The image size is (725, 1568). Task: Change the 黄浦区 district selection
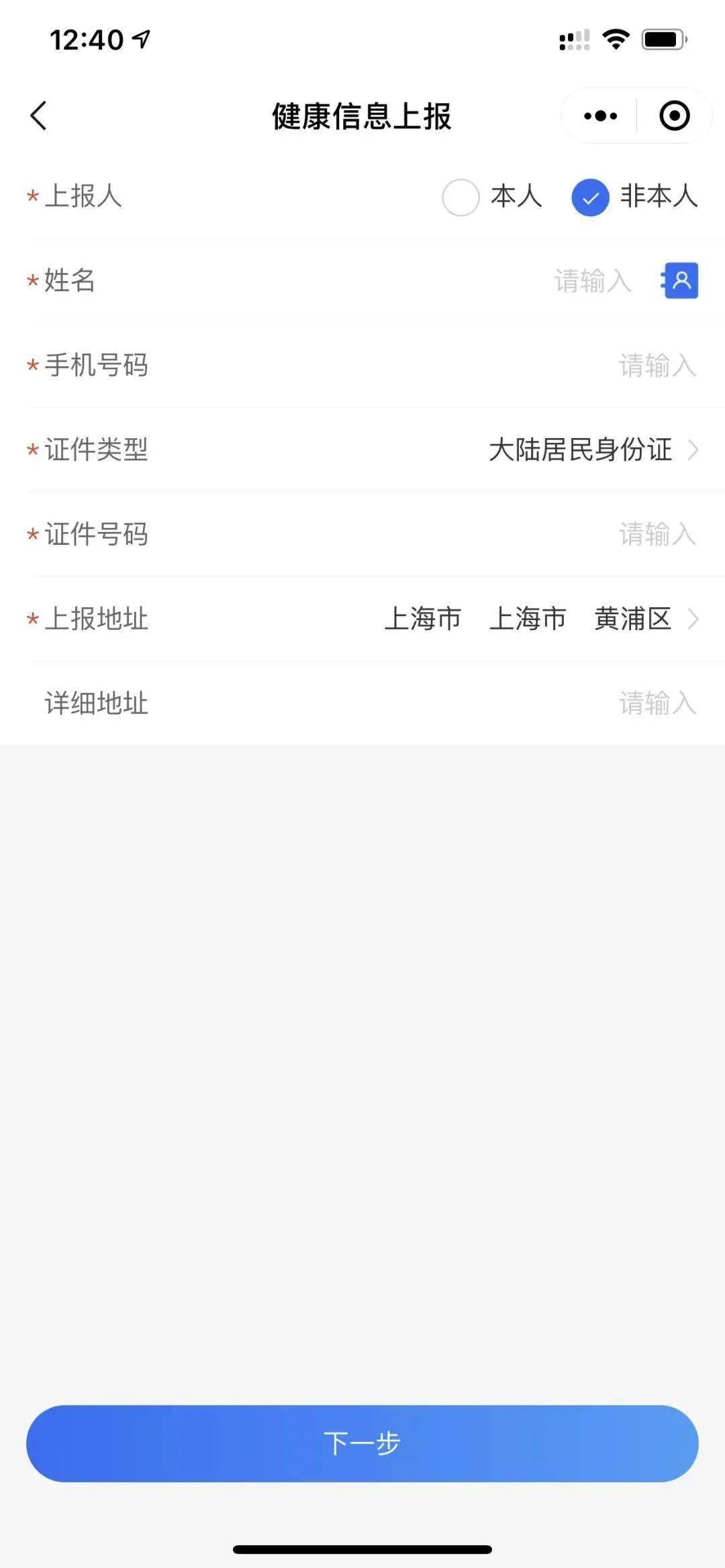[x=632, y=619]
